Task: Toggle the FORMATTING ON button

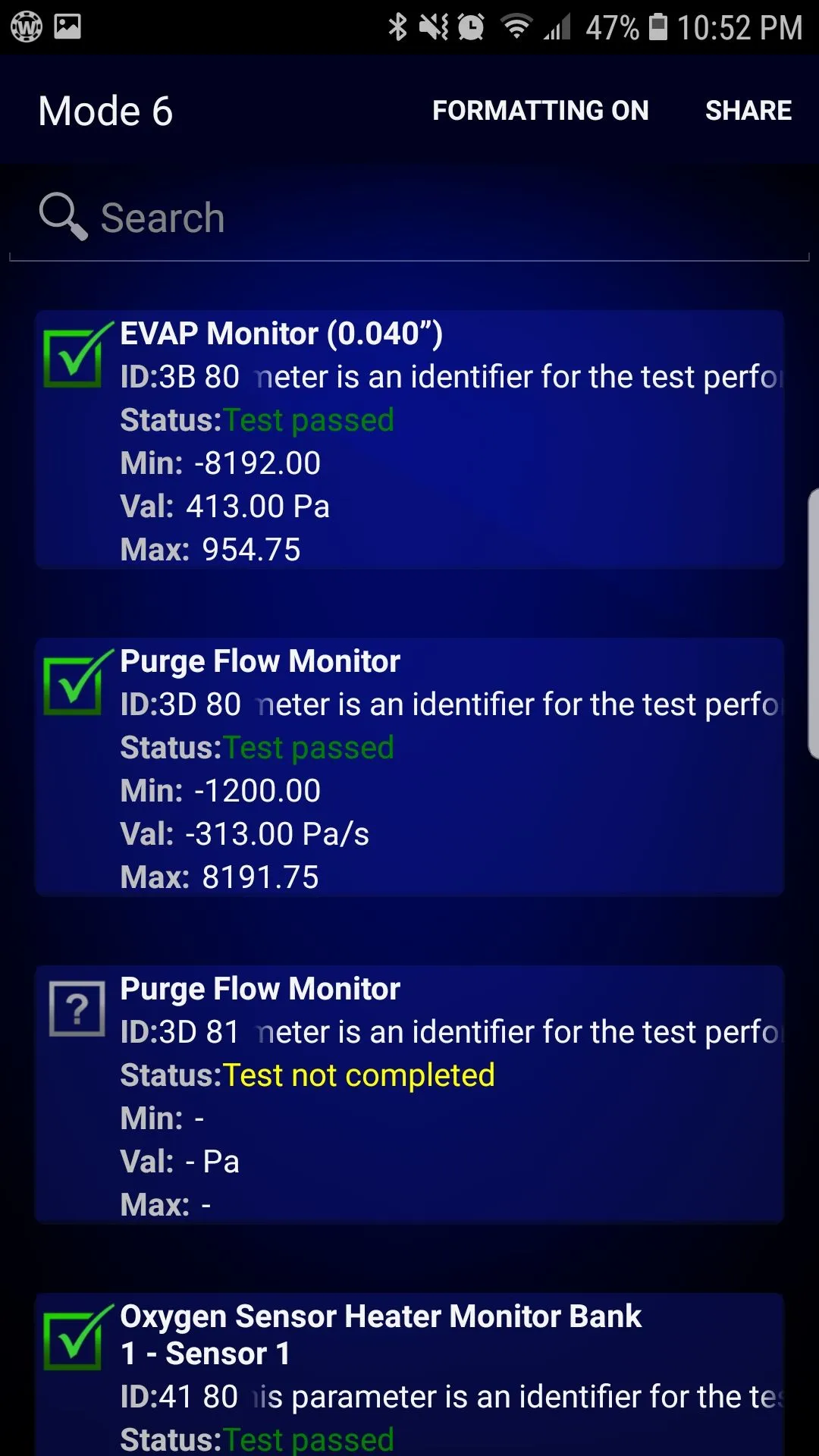Action: pos(540,111)
